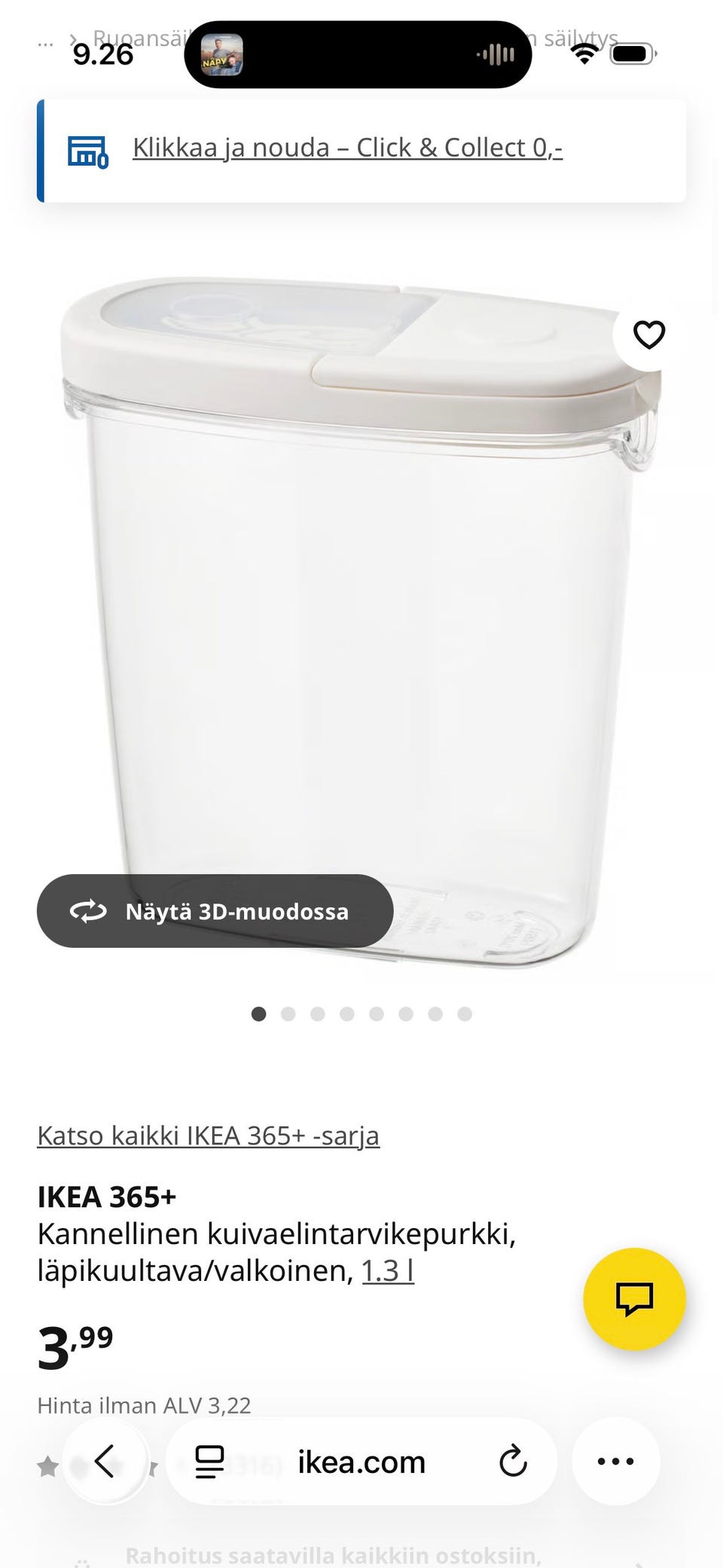Favorite the product using the heart icon

(649, 334)
